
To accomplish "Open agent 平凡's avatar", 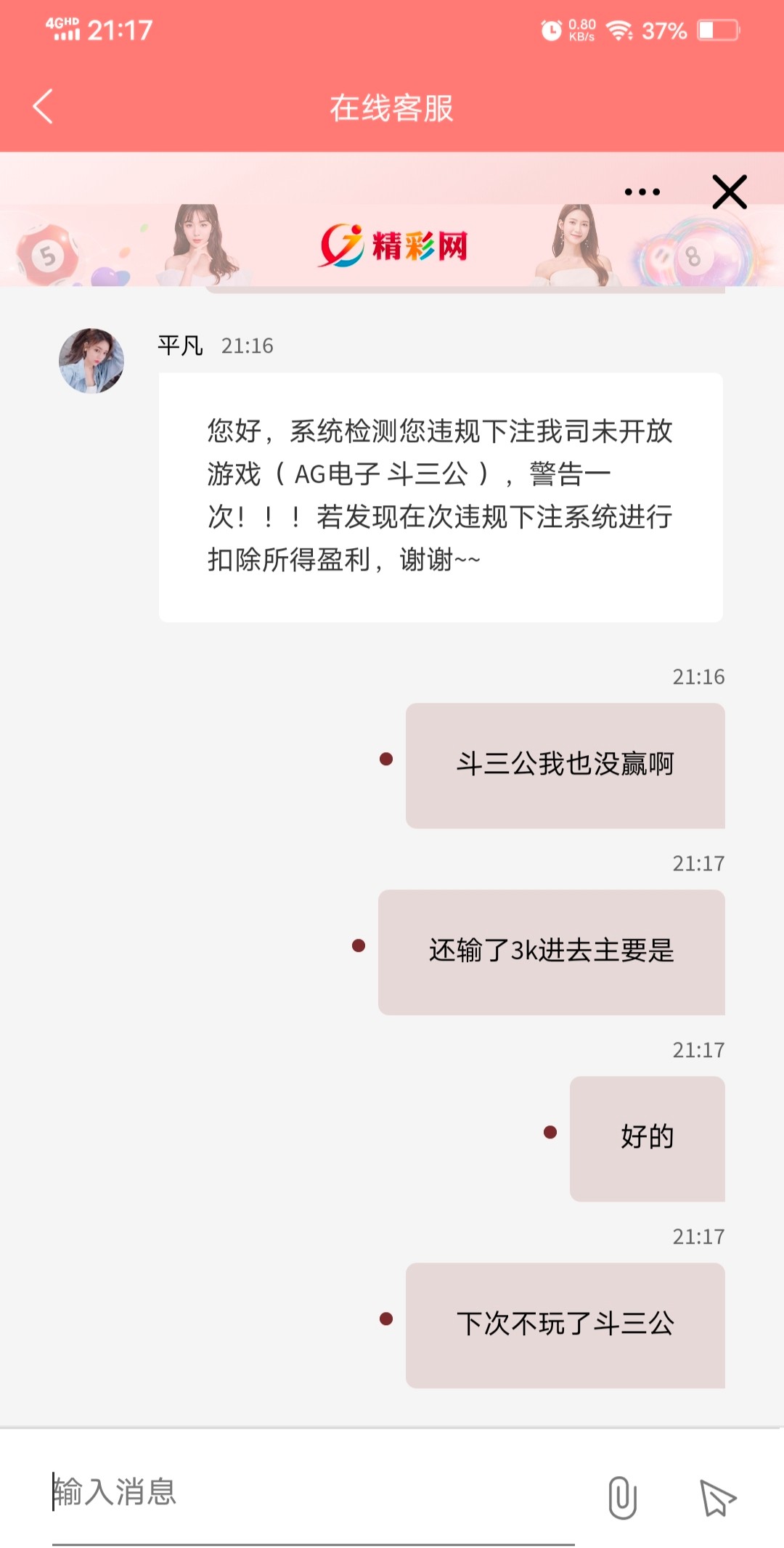I will (x=91, y=361).
